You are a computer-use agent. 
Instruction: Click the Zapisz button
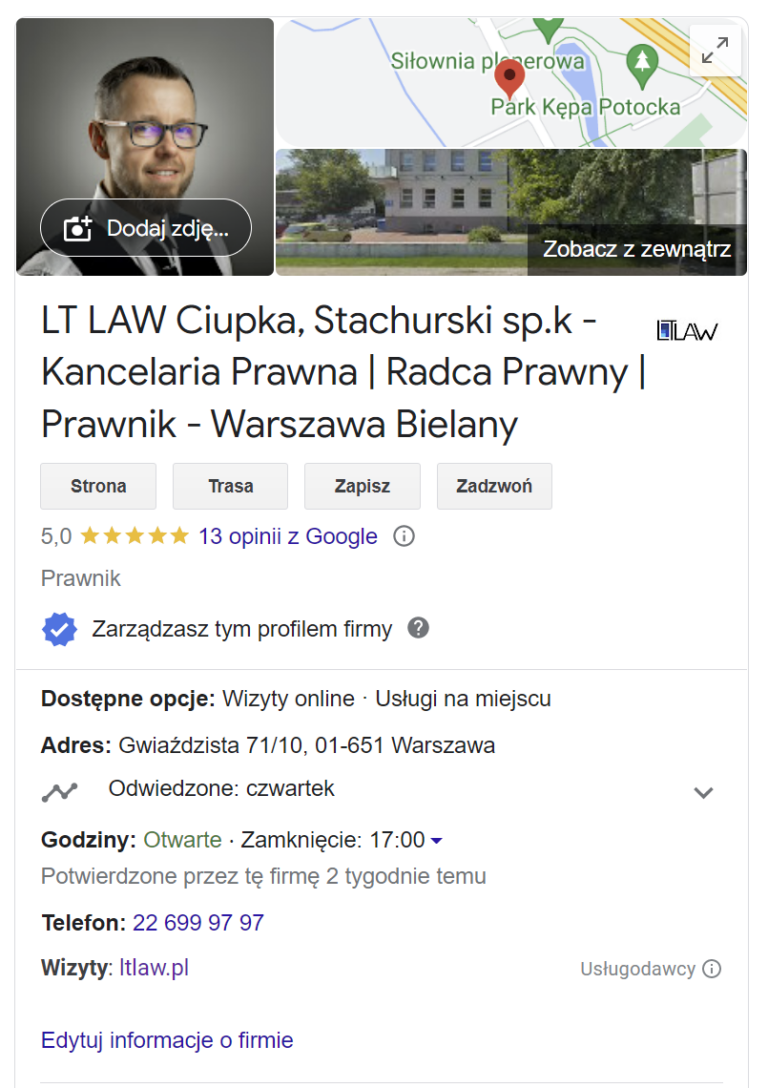pos(362,486)
